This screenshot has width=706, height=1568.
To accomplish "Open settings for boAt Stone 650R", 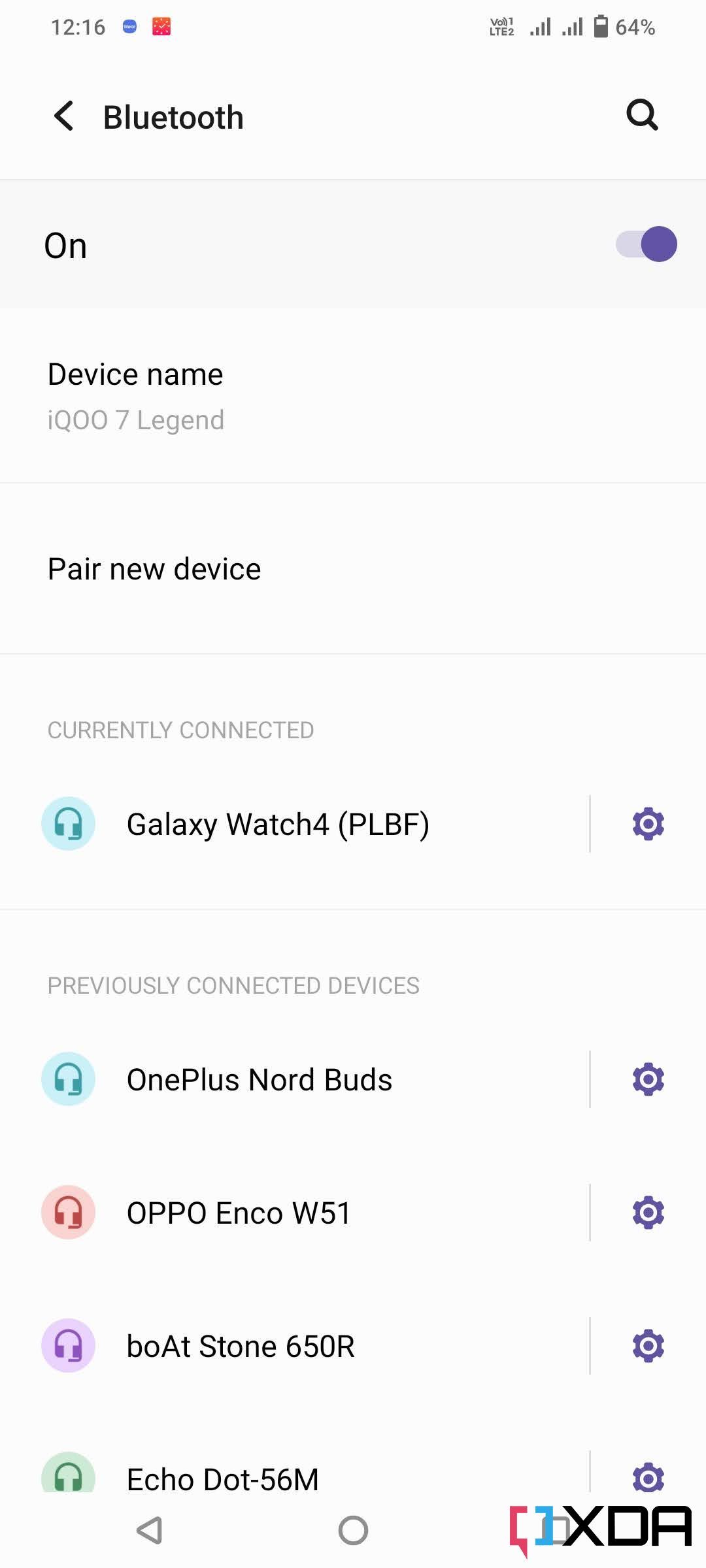I will 647,1346.
